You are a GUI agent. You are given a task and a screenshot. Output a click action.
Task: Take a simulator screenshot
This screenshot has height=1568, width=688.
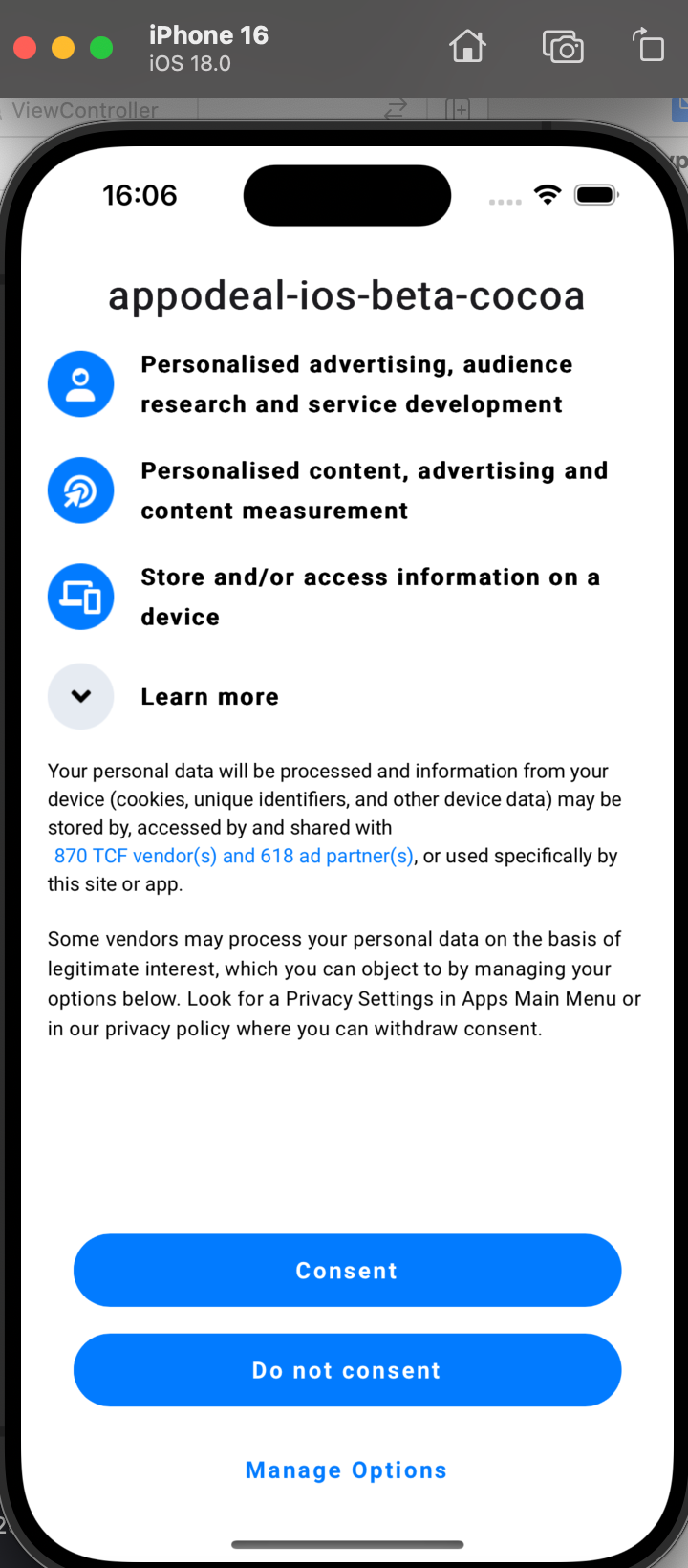(x=563, y=46)
